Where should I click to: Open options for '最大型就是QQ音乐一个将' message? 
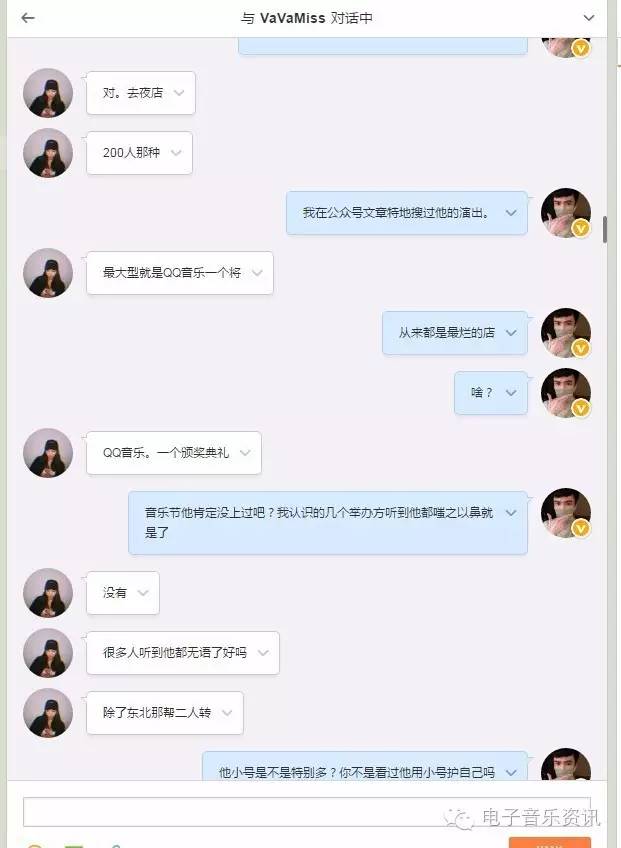click(x=257, y=273)
